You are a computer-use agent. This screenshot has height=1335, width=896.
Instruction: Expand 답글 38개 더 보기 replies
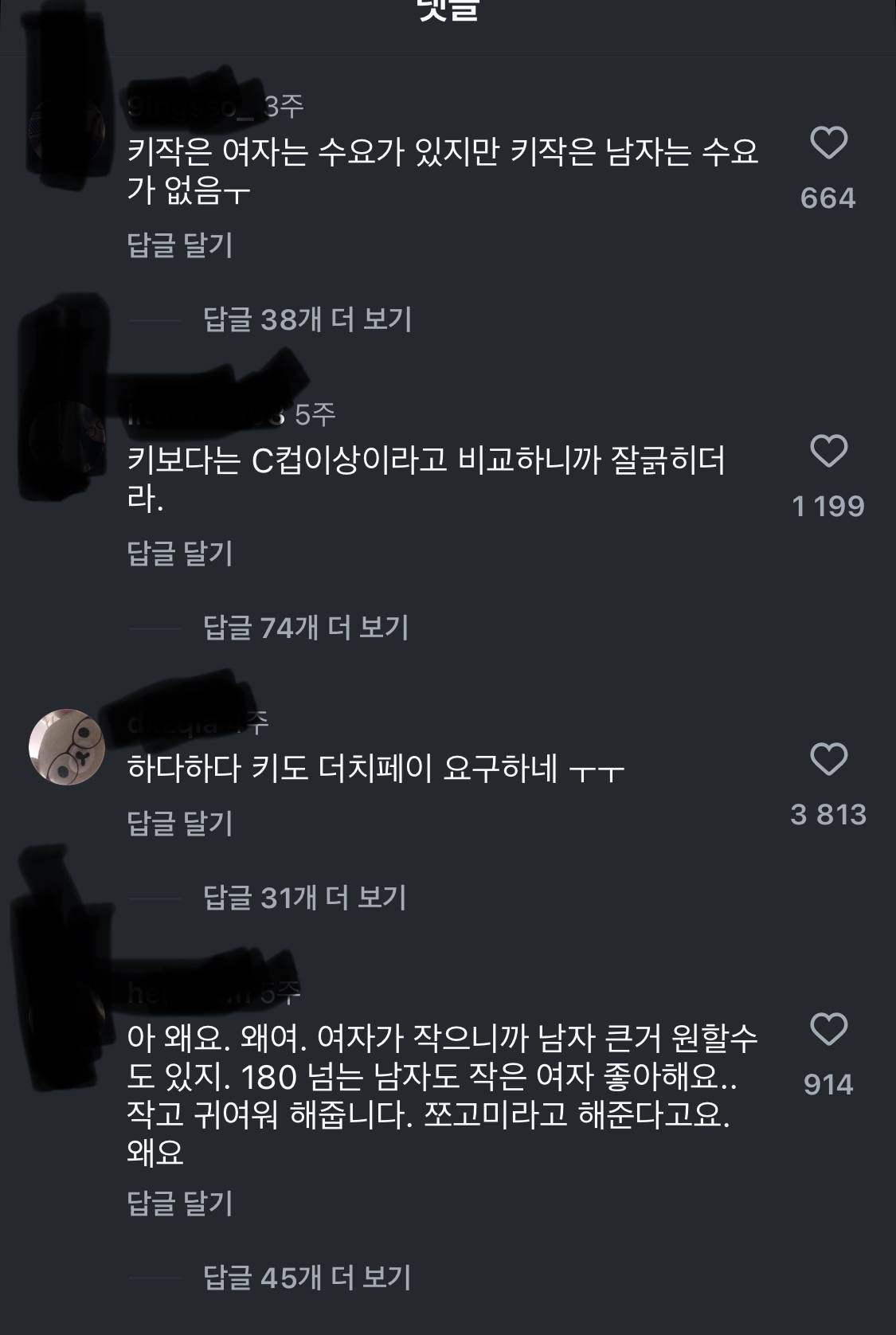[x=307, y=319]
